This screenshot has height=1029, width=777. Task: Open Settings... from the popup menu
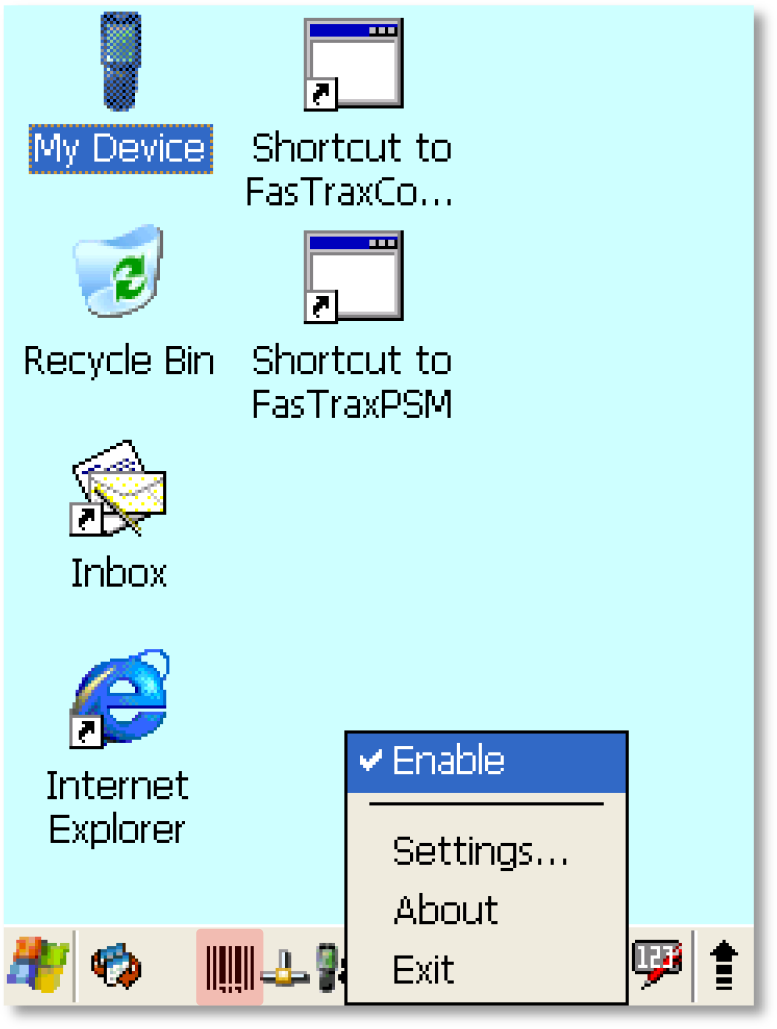[480, 852]
